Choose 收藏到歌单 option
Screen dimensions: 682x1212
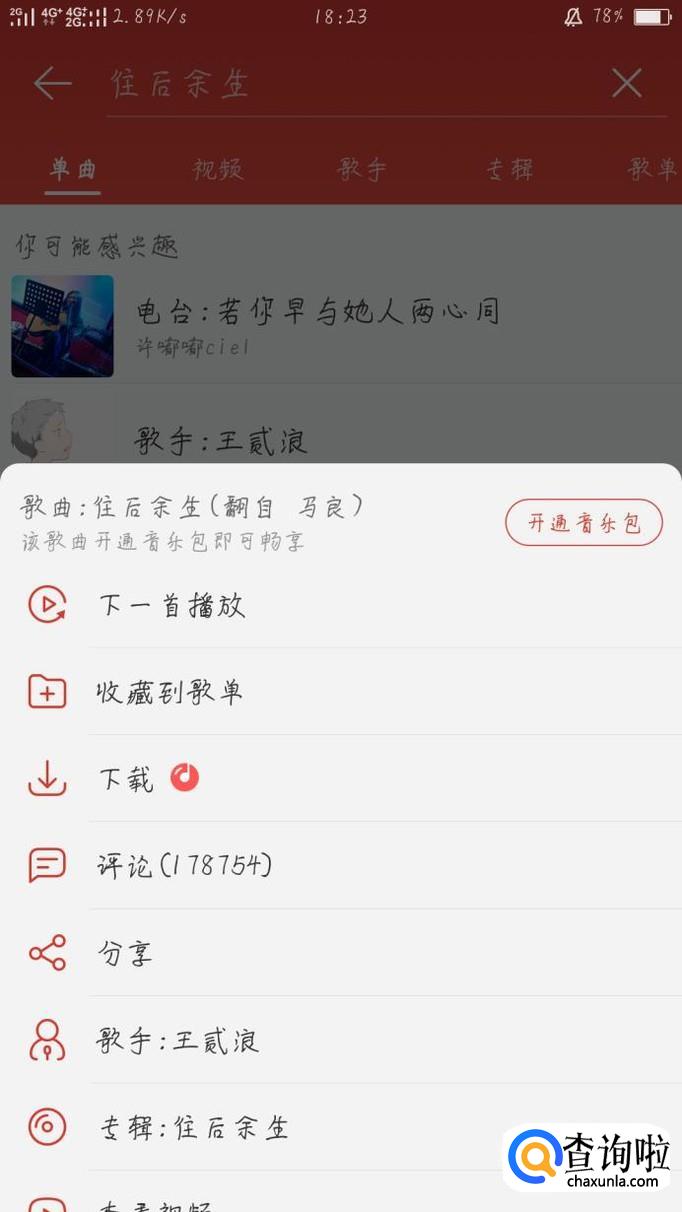tap(170, 692)
